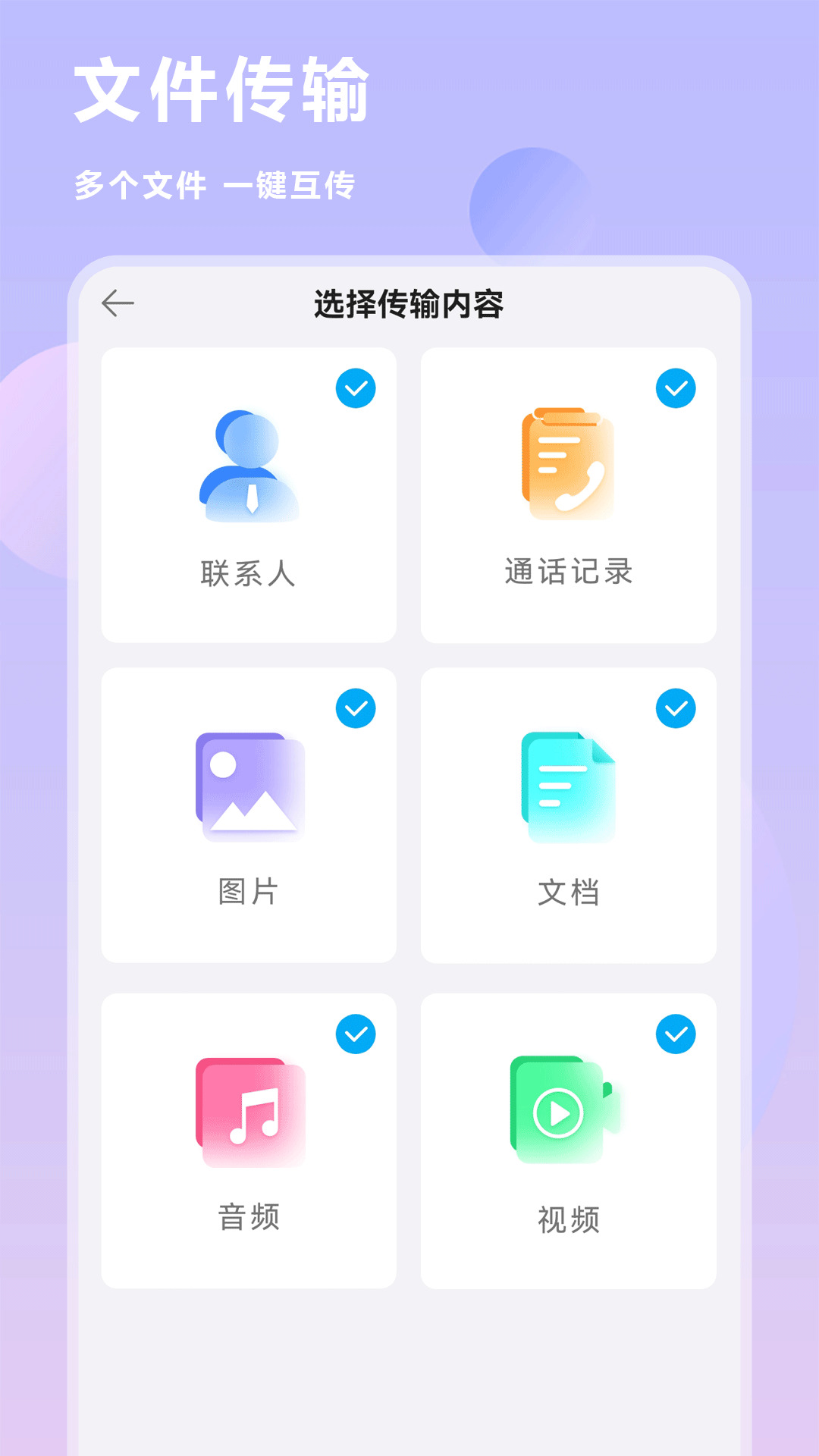This screenshot has height=1456, width=819.
Task: Toggle the 通话记录 blue checkmark
Action: [675, 388]
